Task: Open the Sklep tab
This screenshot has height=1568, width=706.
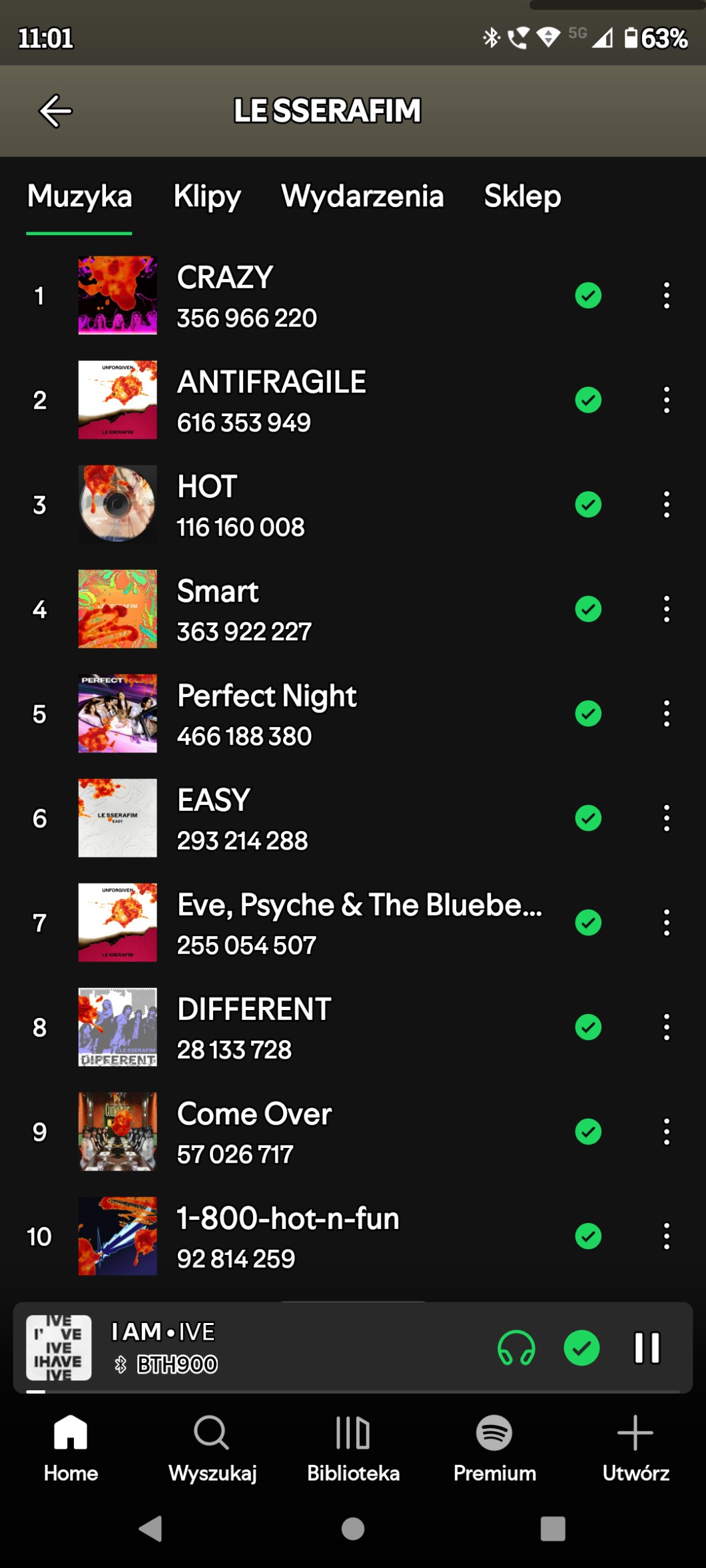Action: click(x=522, y=197)
